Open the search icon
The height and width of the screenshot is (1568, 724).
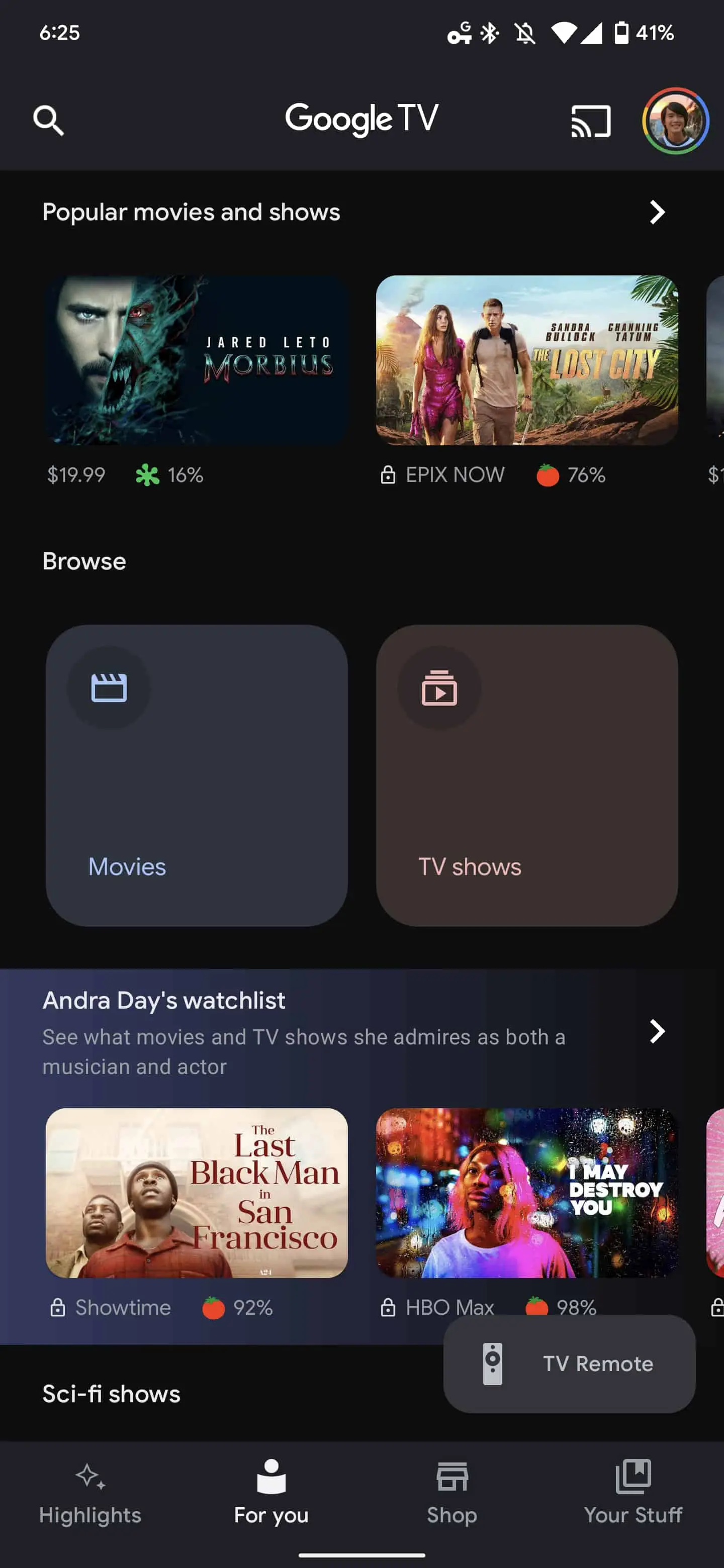[49, 121]
